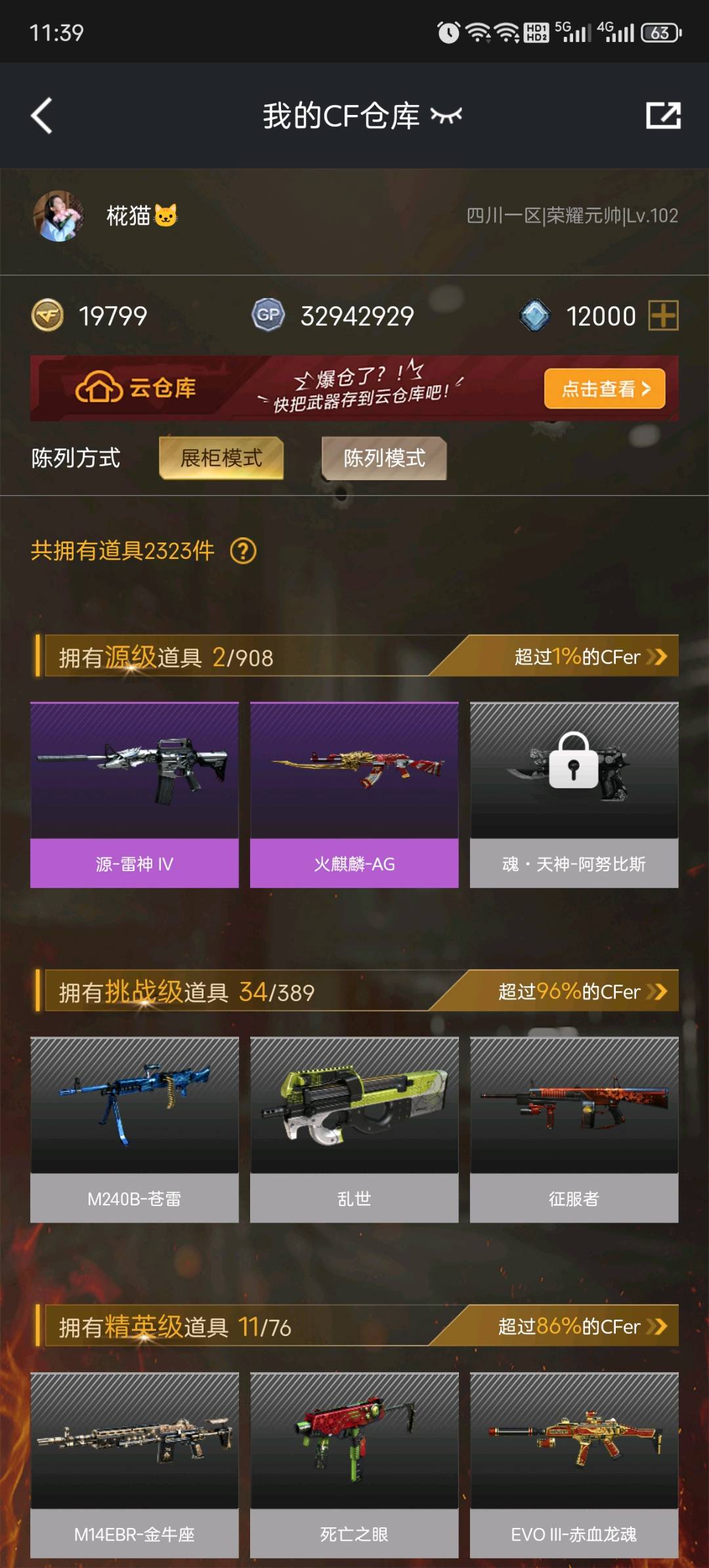
Task: Tap the locked 魂·天神-阿努比斯 card
Action: (574, 795)
